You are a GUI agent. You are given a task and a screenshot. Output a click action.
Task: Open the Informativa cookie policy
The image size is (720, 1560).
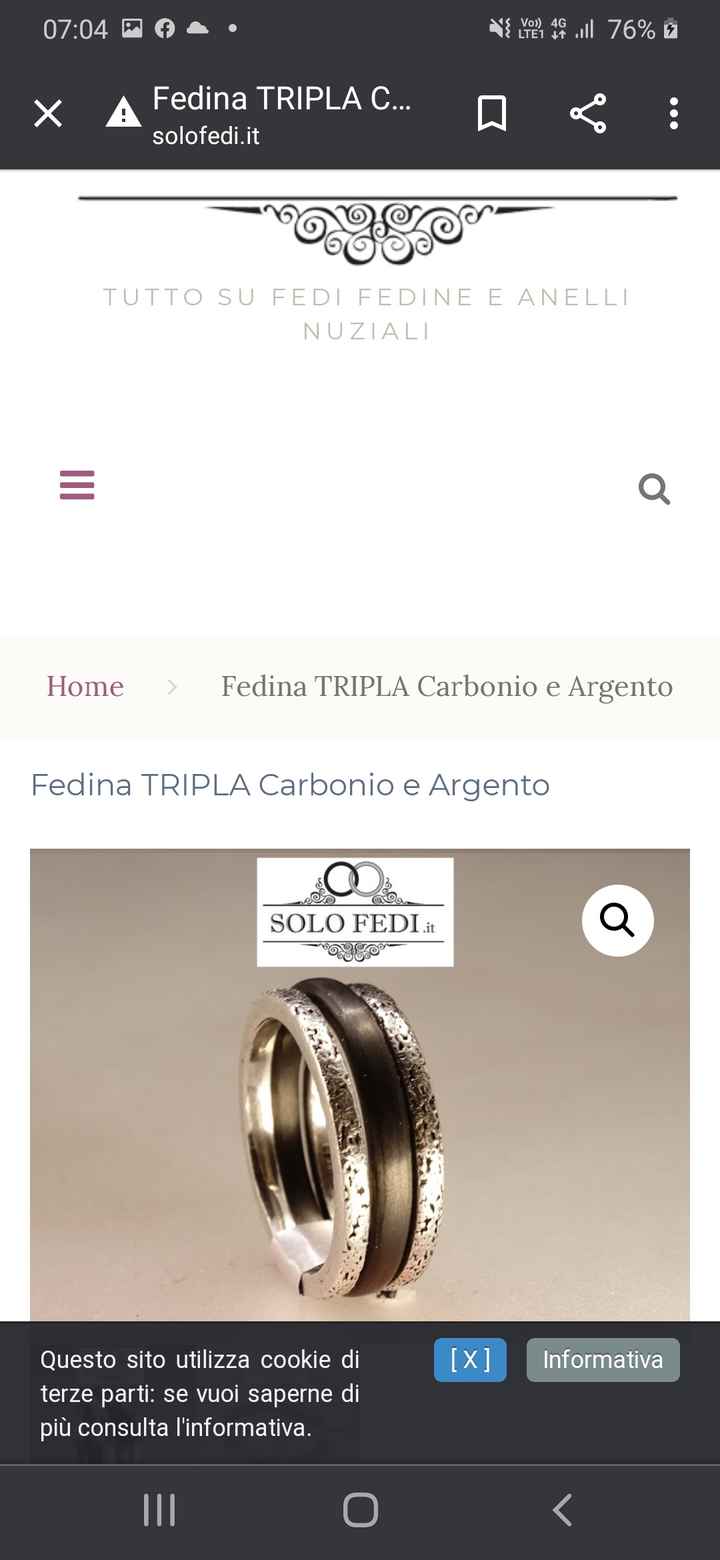click(602, 1360)
